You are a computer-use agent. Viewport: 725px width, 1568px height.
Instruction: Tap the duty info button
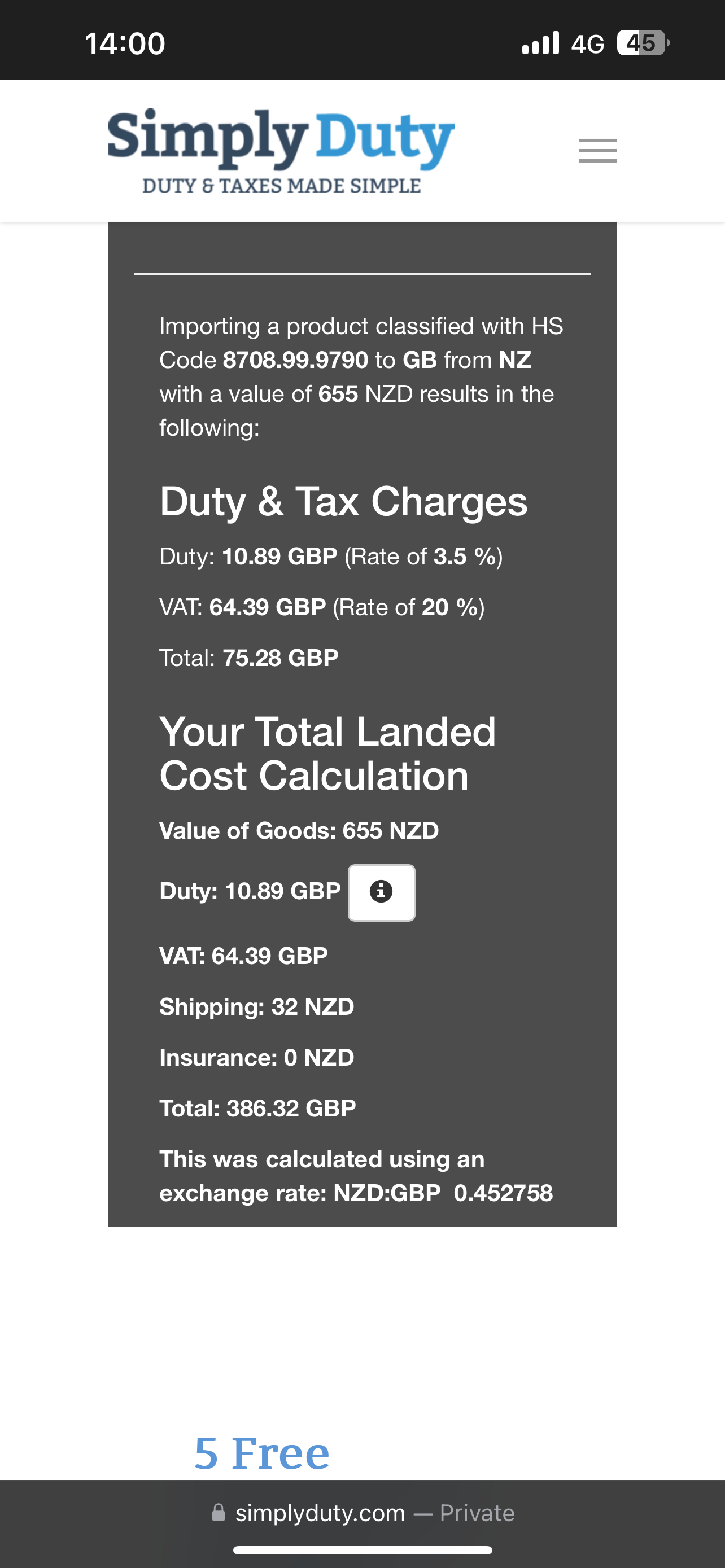coord(381,892)
